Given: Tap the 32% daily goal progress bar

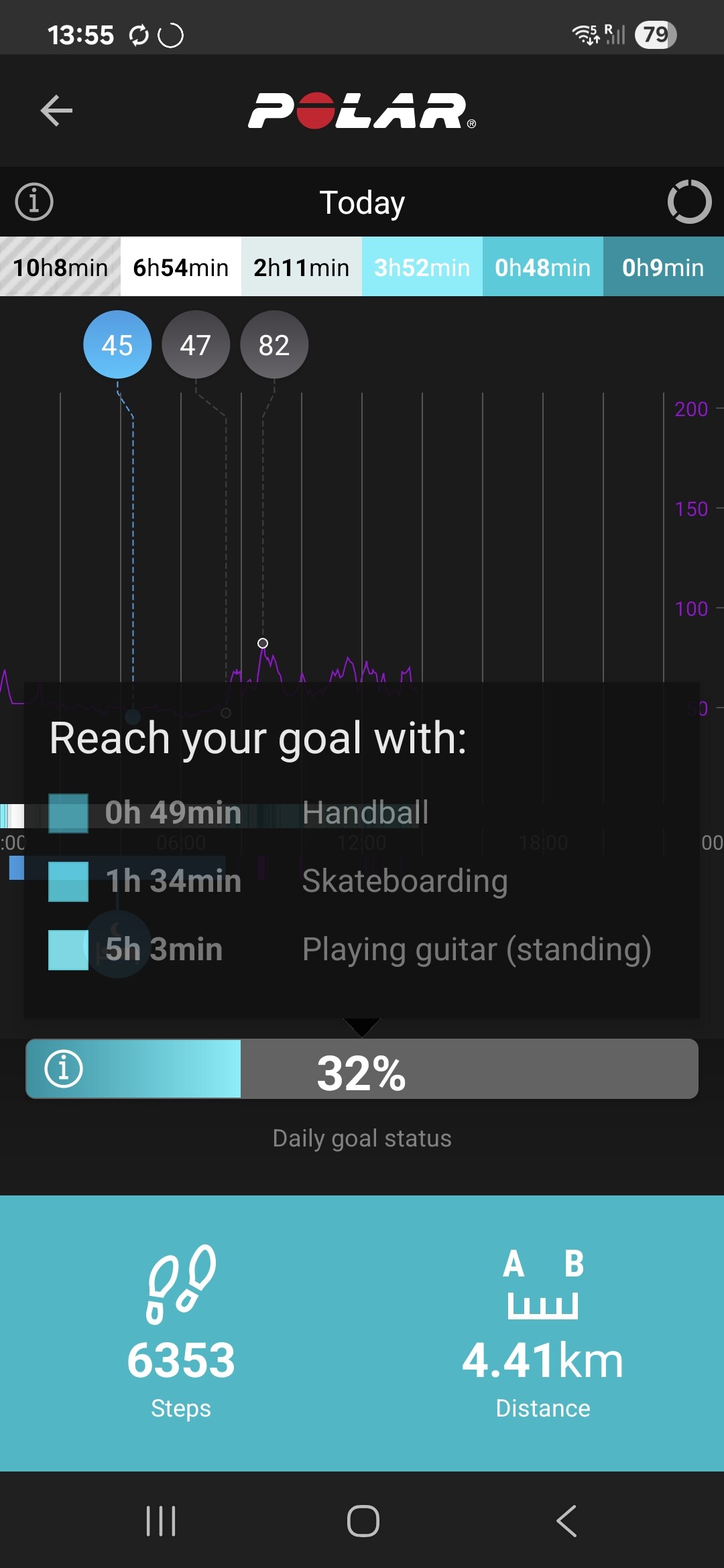Looking at the screenshot, I should pos(362,1069).
